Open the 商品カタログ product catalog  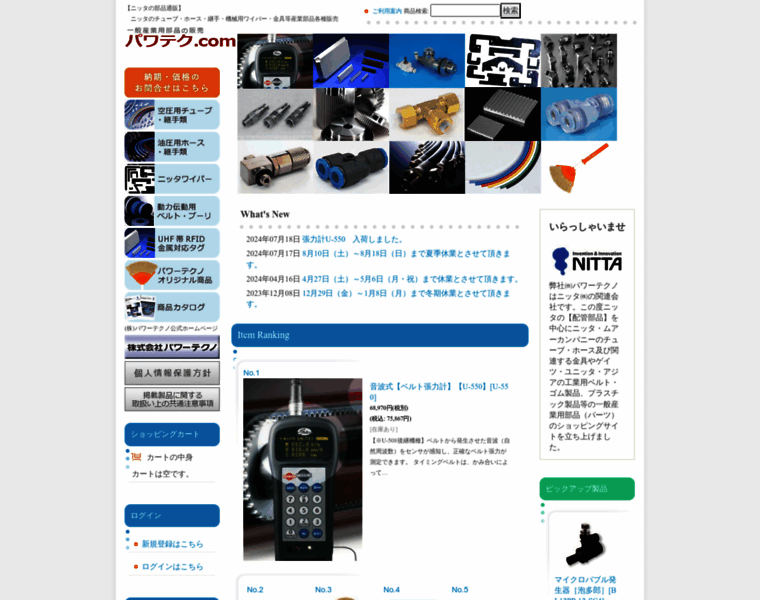click(172, 307)
